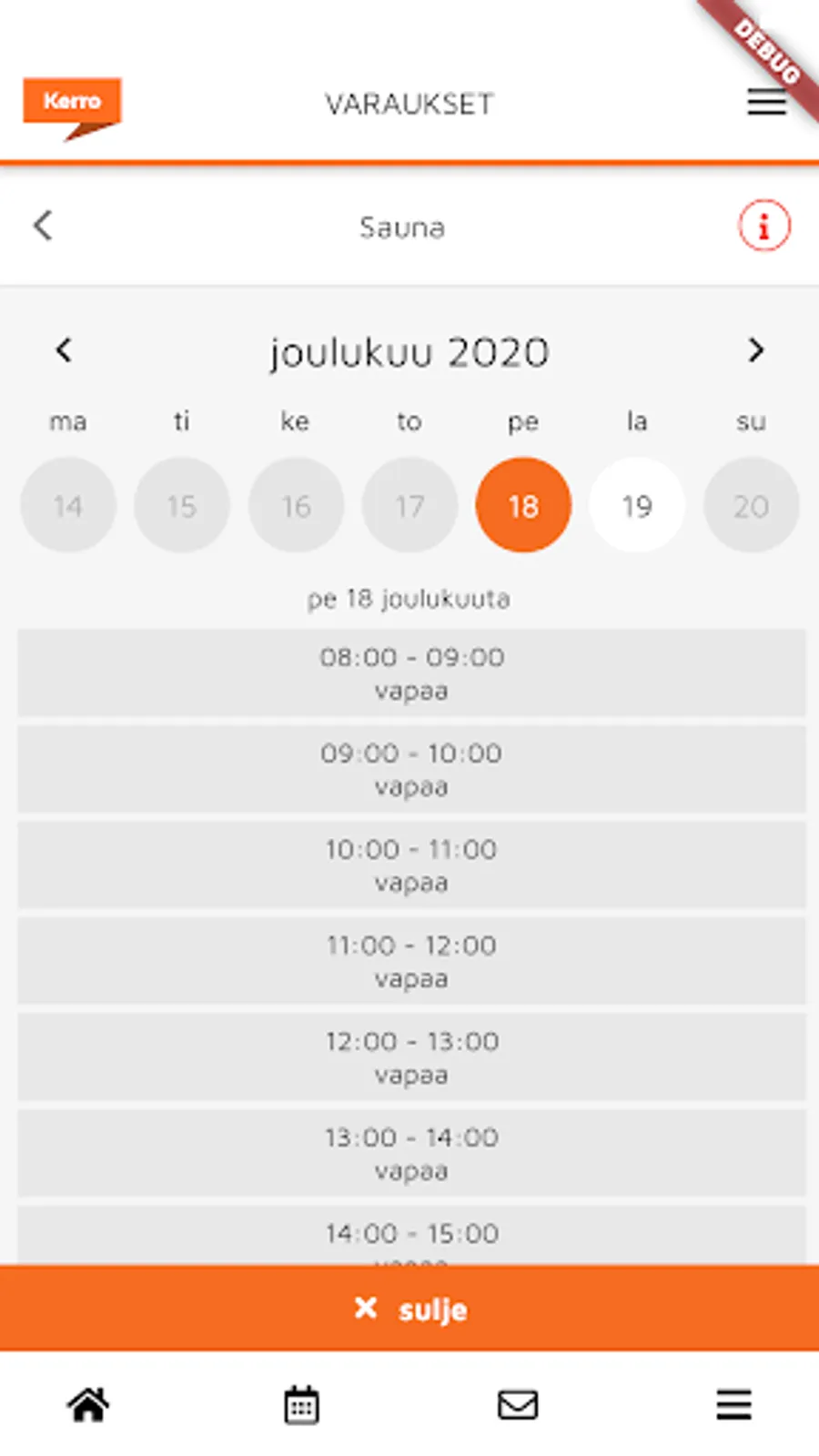Choose the 10:00 - 11:00 time slot
Viewport: 819px width, 1456px height.
click(x=411, y=865)
